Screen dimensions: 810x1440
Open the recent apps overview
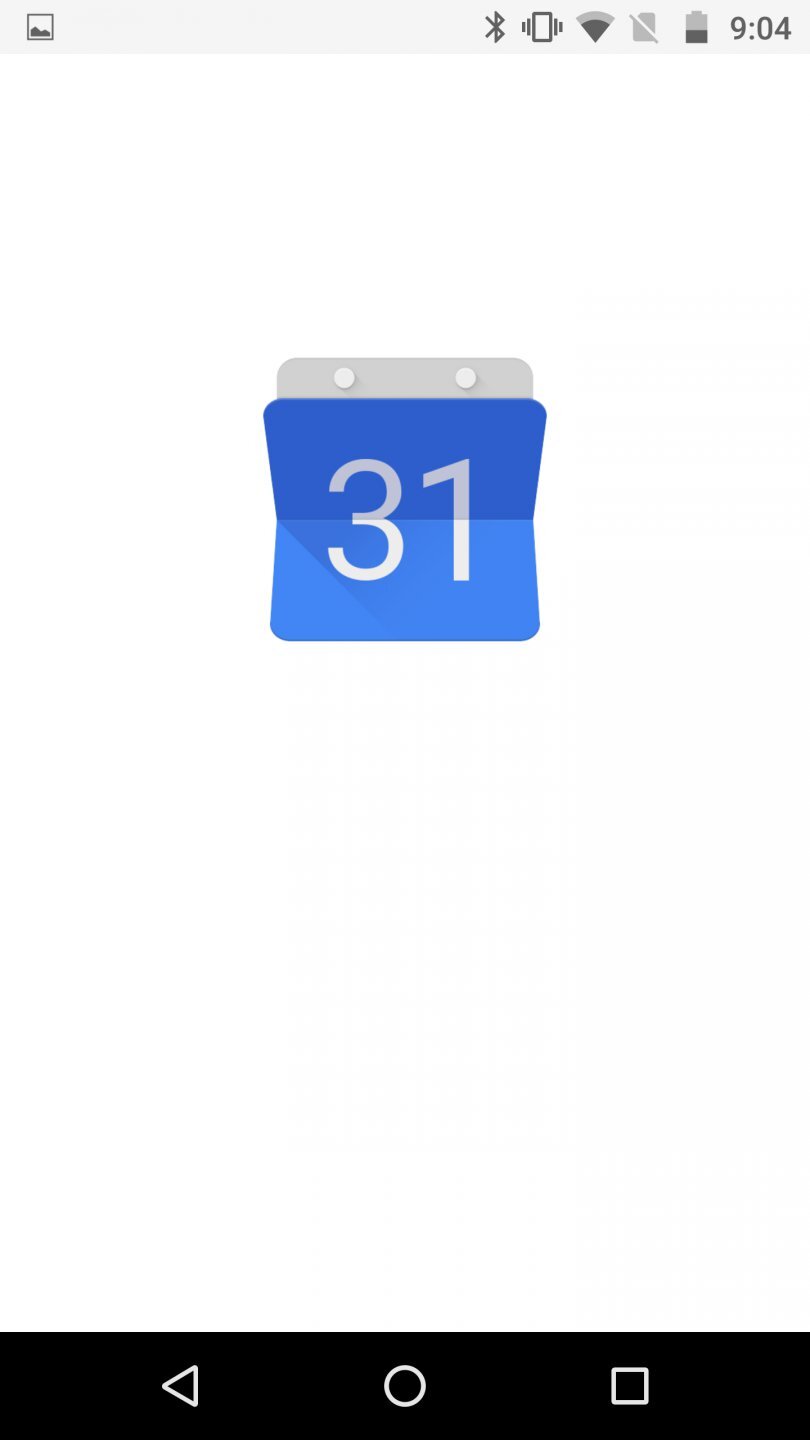click(x=629, y=1386)
